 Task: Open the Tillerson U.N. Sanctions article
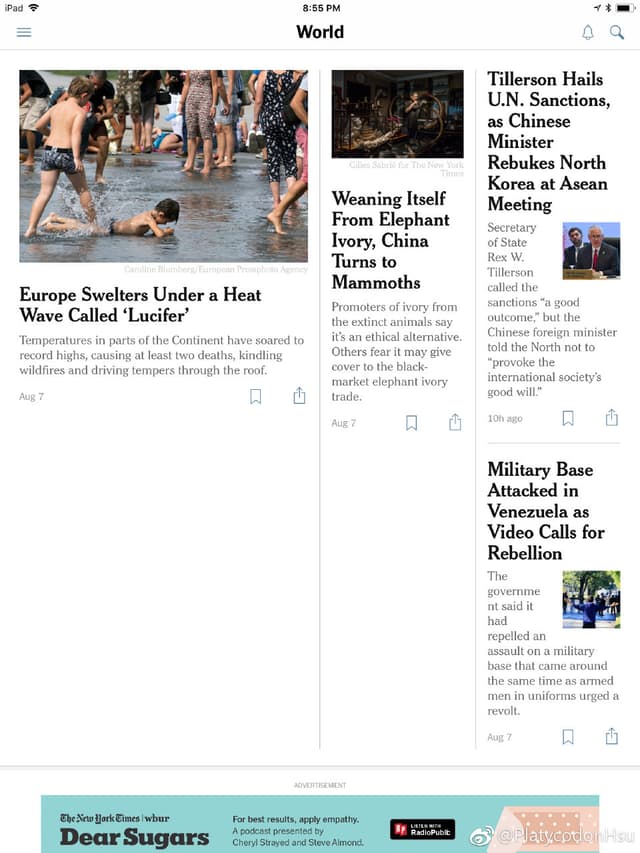tap(547, 141)
